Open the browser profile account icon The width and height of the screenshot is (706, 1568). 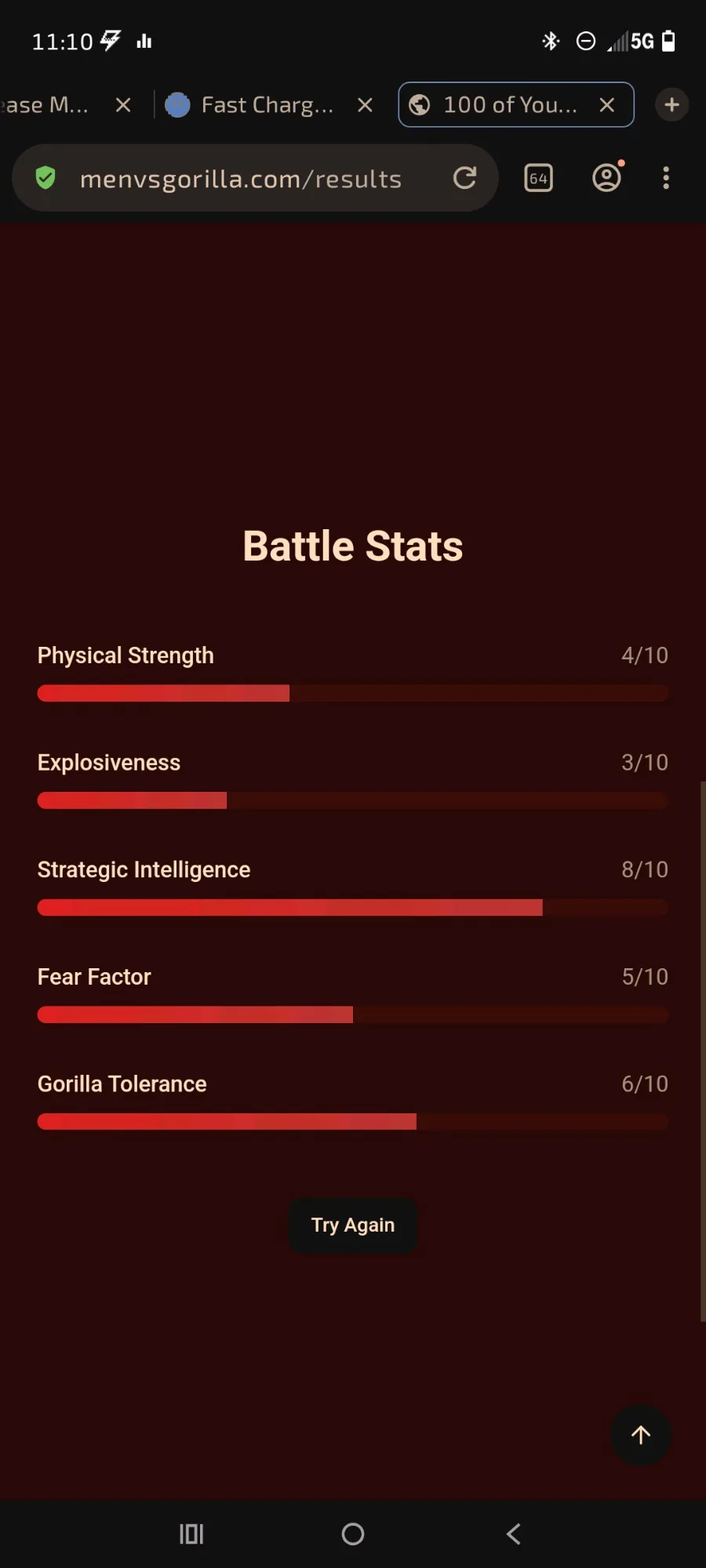[x=607, y=177]
